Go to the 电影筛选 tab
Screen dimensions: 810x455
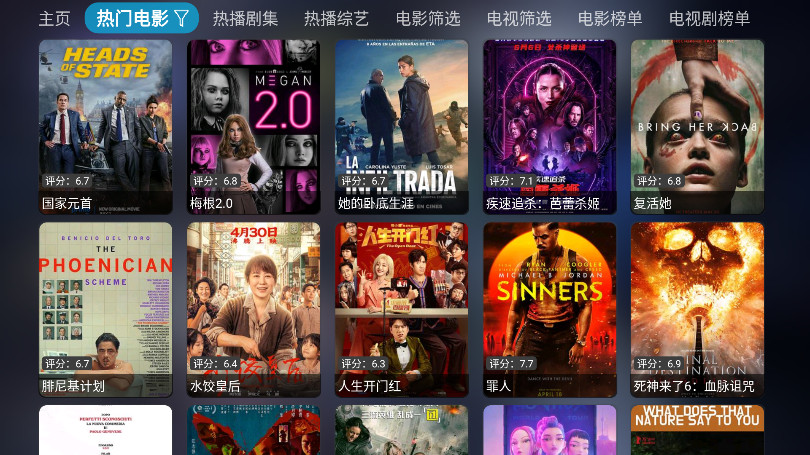coord(428,18)
